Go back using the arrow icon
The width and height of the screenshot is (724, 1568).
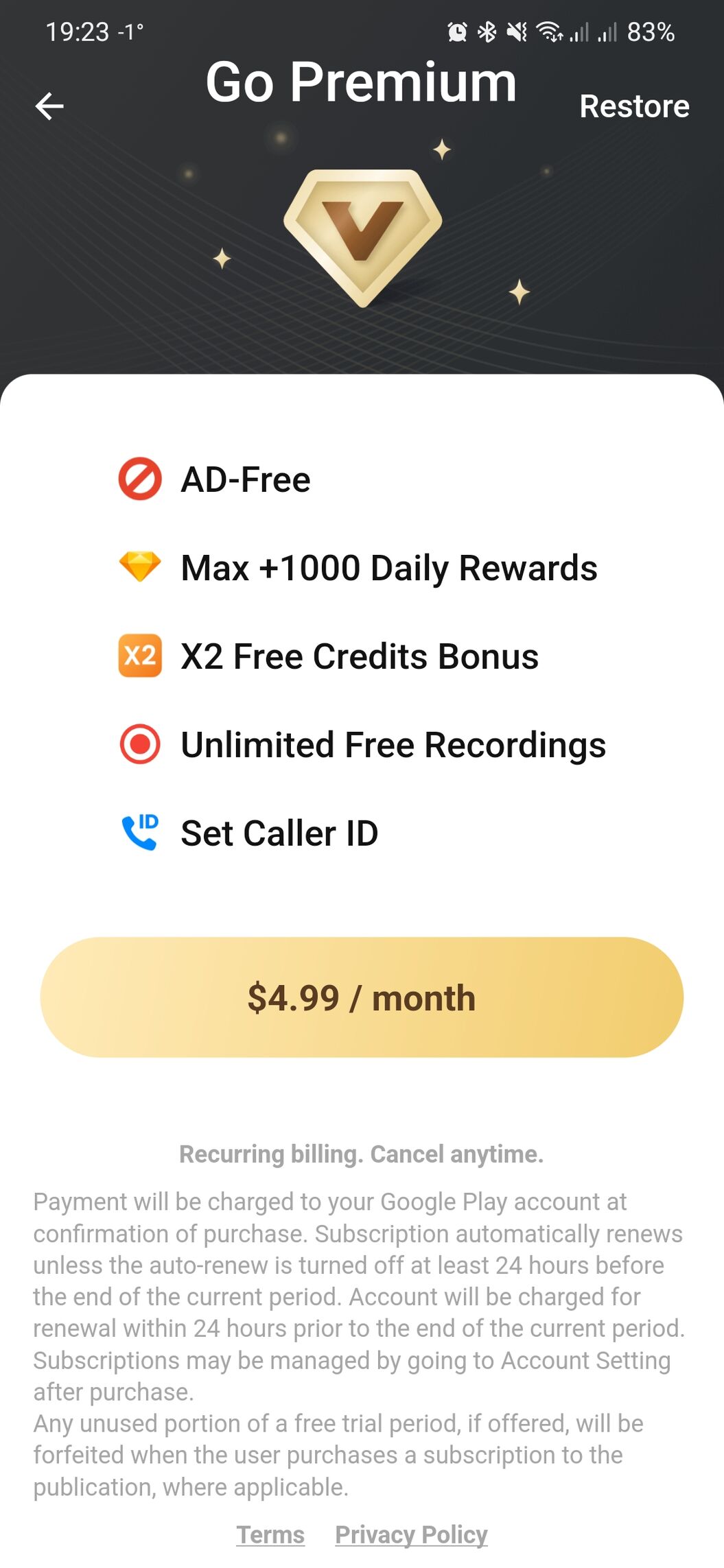tap(49, 106)
